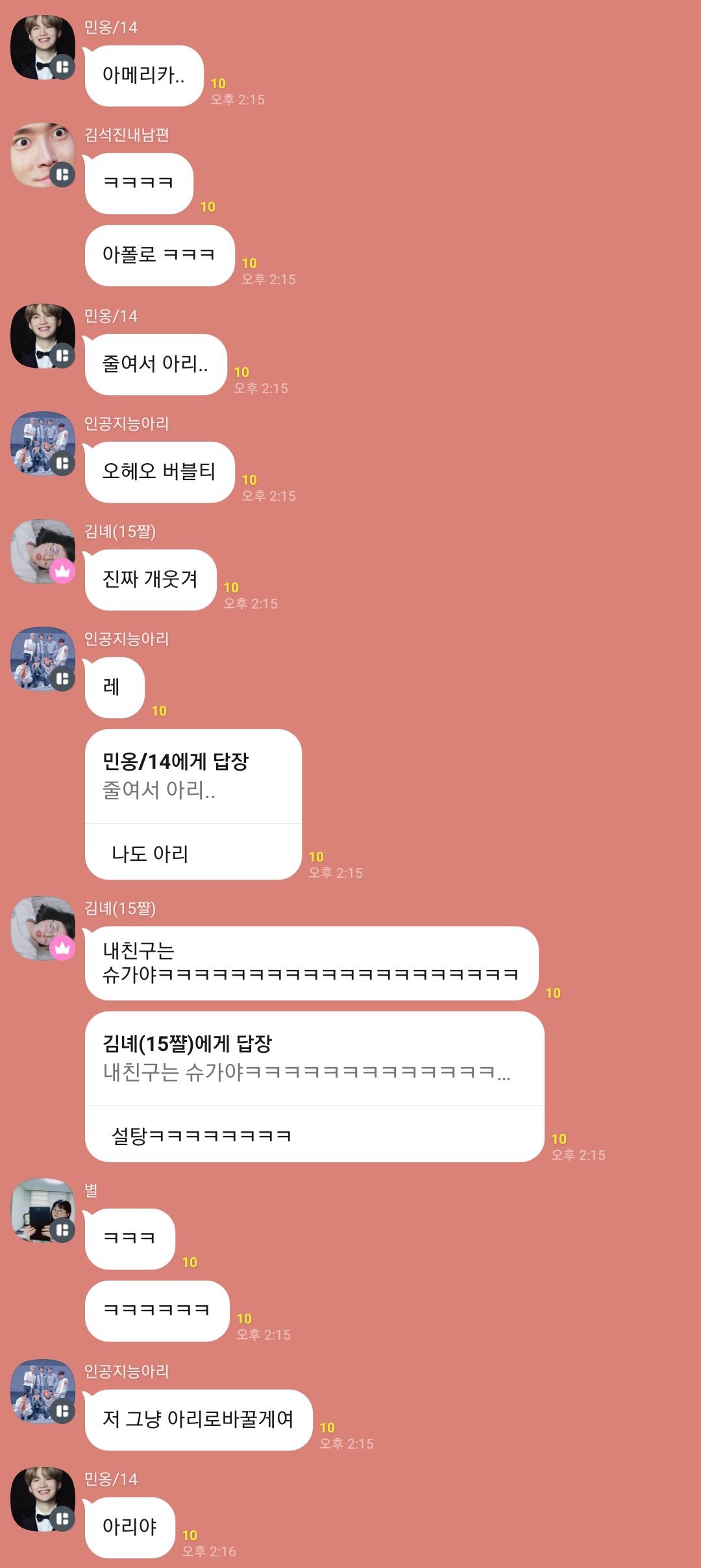The height and width of the screenshot is (1568, 701).
Task: Open 인공지능아리's avatar by 저 그냥 아리로바꿀게여
Action: 43,1392
